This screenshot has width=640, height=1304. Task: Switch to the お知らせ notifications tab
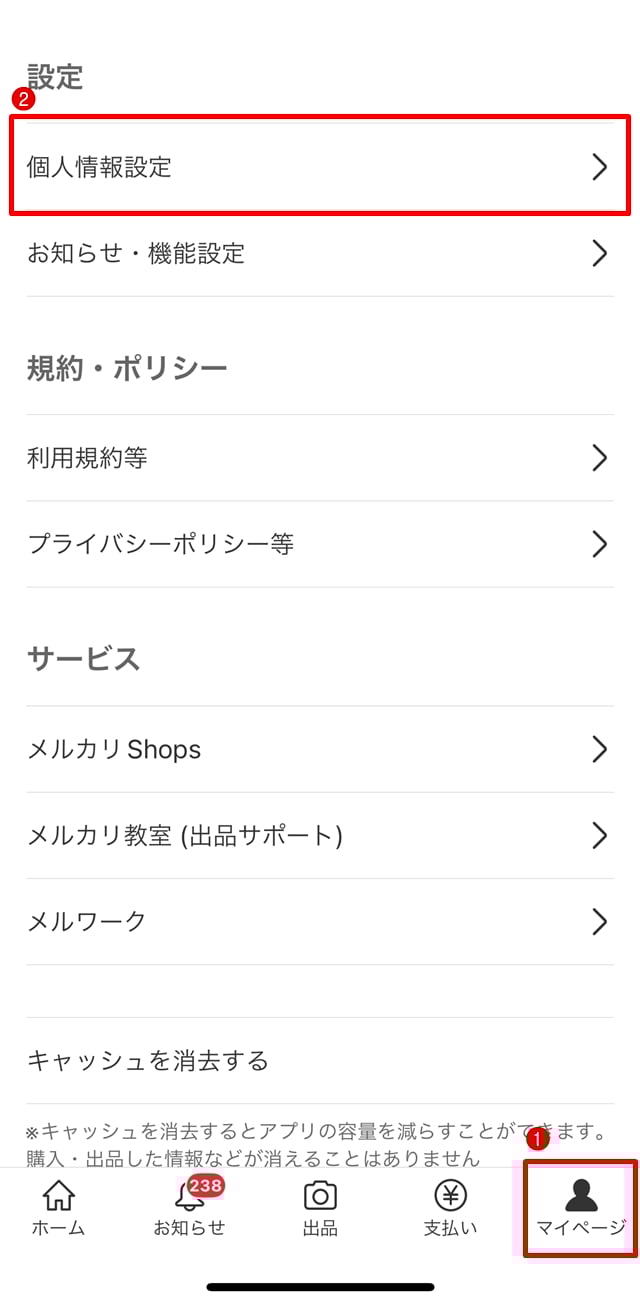point(189,1208)
